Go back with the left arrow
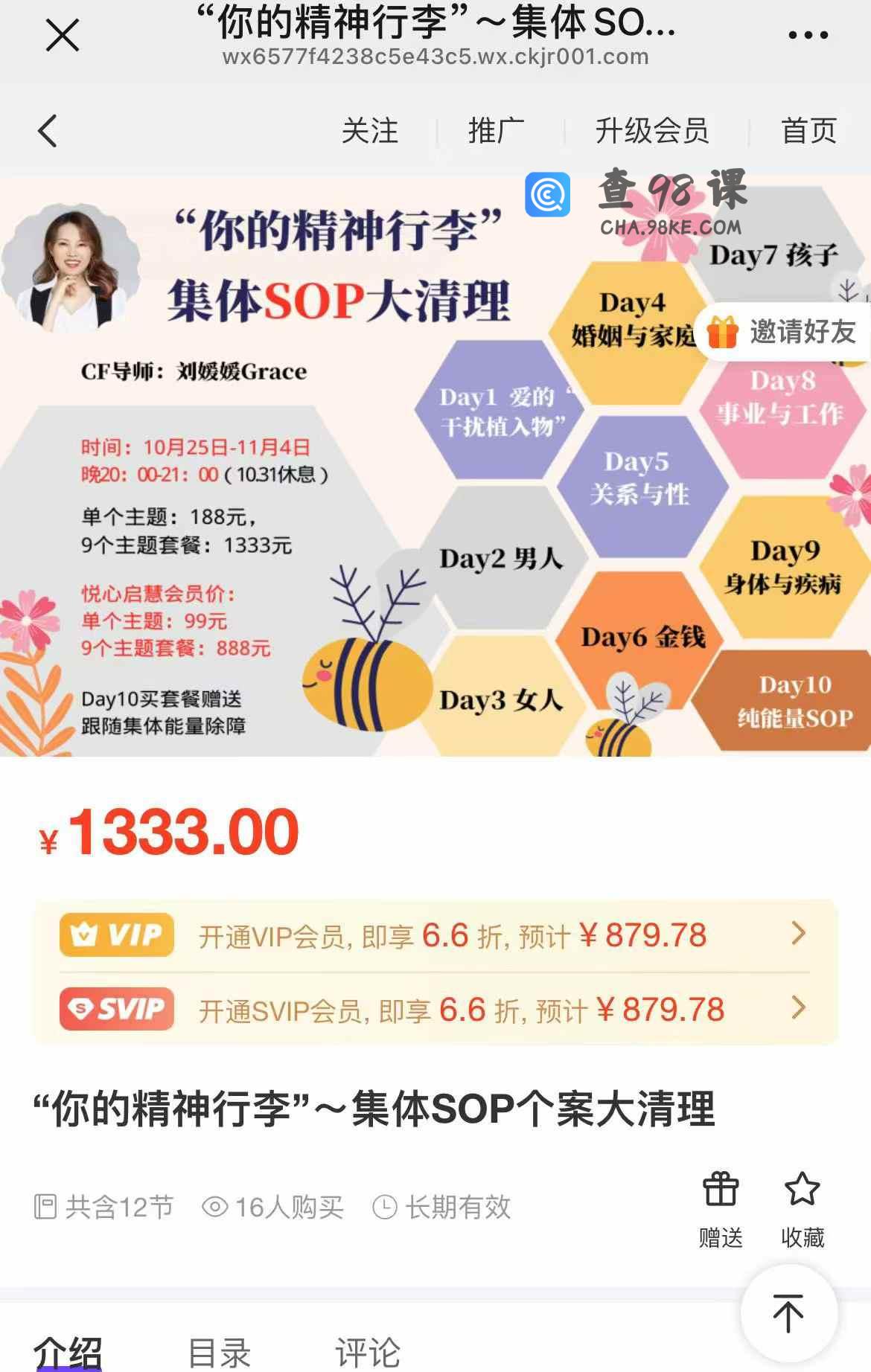This screenshot has height=1372, width=871. click(x=48, y=131)
